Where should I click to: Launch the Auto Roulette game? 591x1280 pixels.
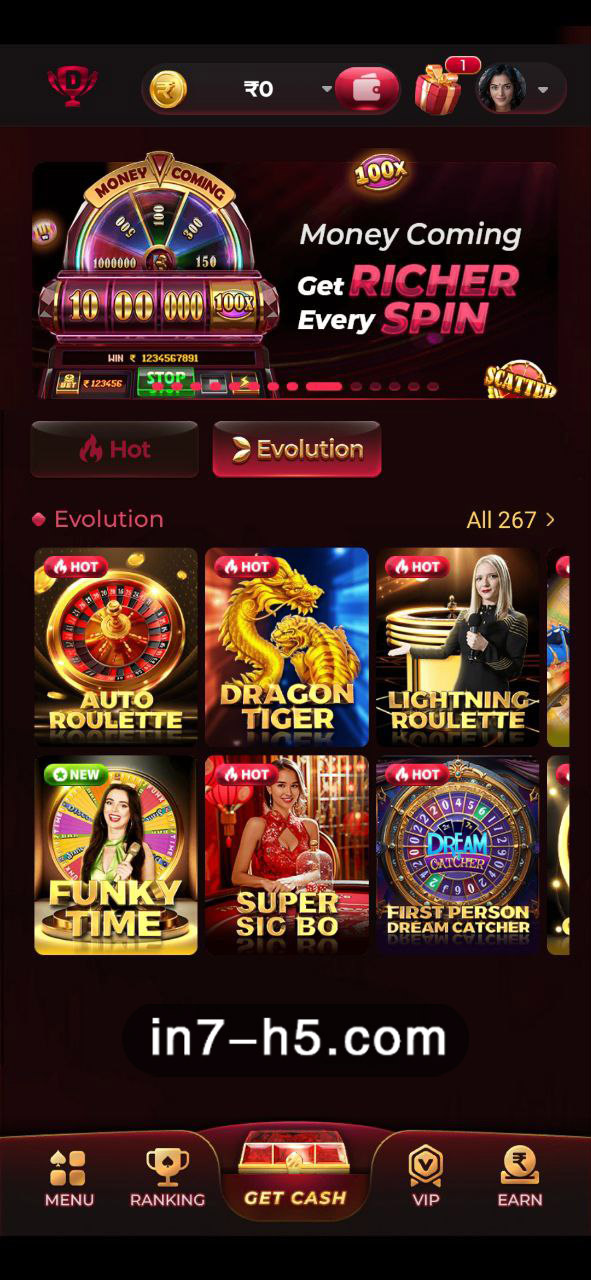point(116,647)
